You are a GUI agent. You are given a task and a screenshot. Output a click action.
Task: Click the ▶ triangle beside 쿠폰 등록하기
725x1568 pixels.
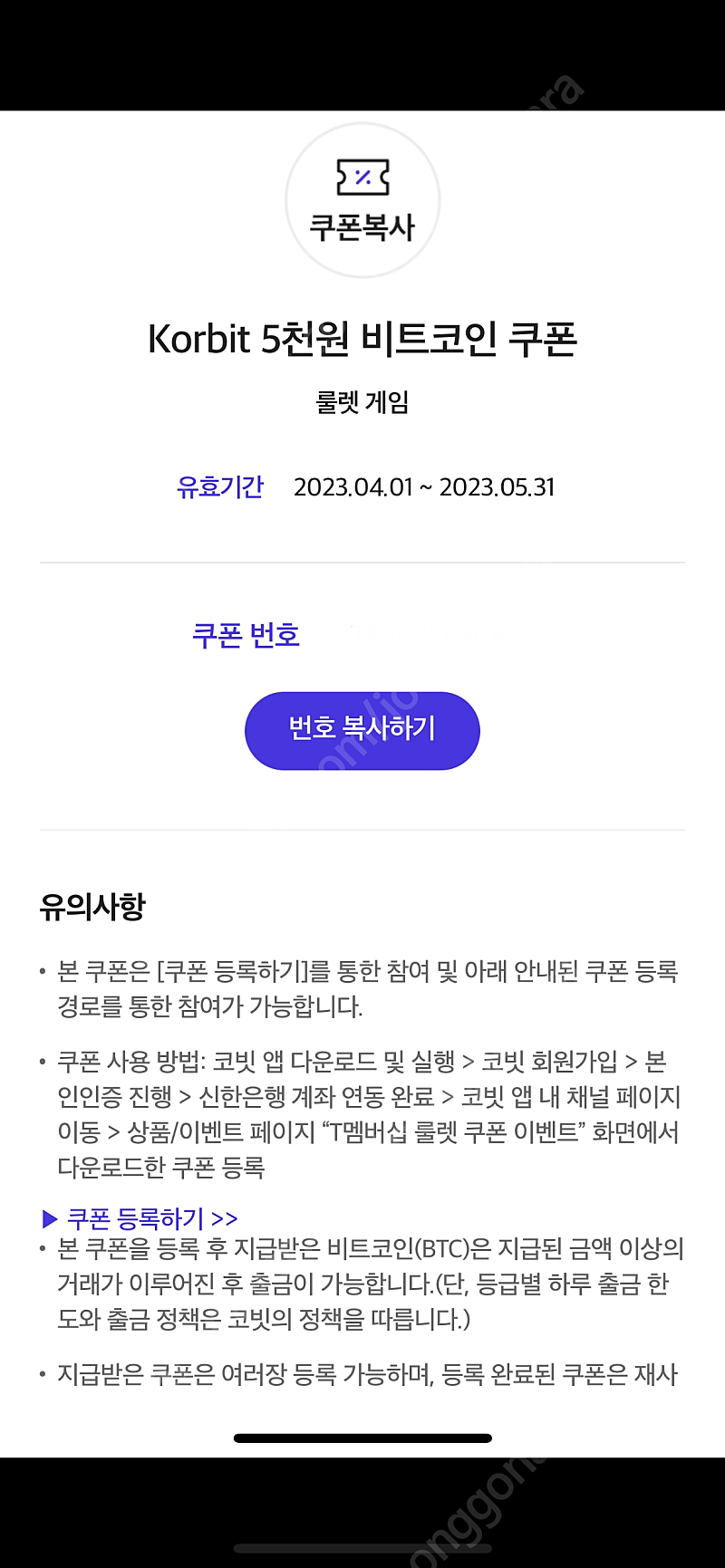[48, 1218]
